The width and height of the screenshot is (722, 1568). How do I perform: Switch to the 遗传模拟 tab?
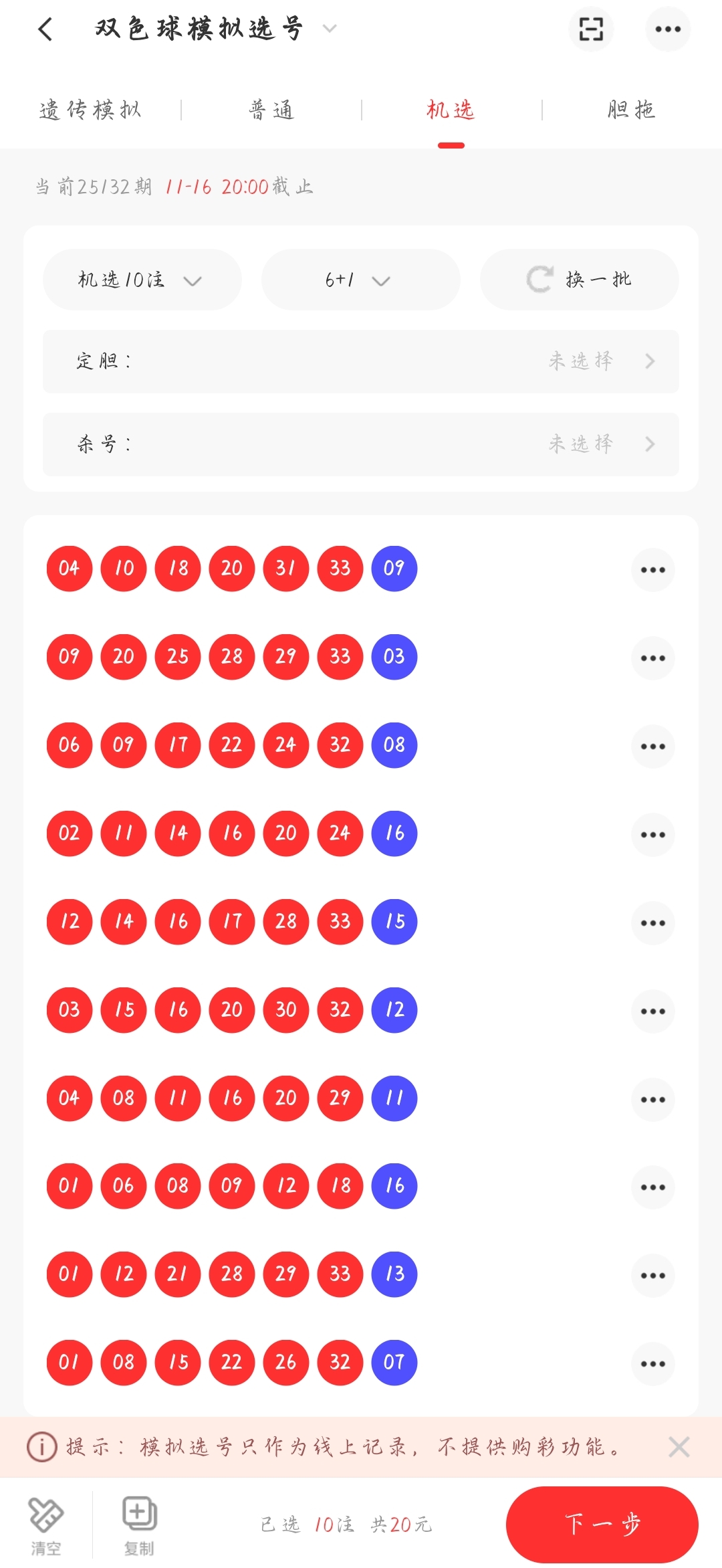coord(90,110)
